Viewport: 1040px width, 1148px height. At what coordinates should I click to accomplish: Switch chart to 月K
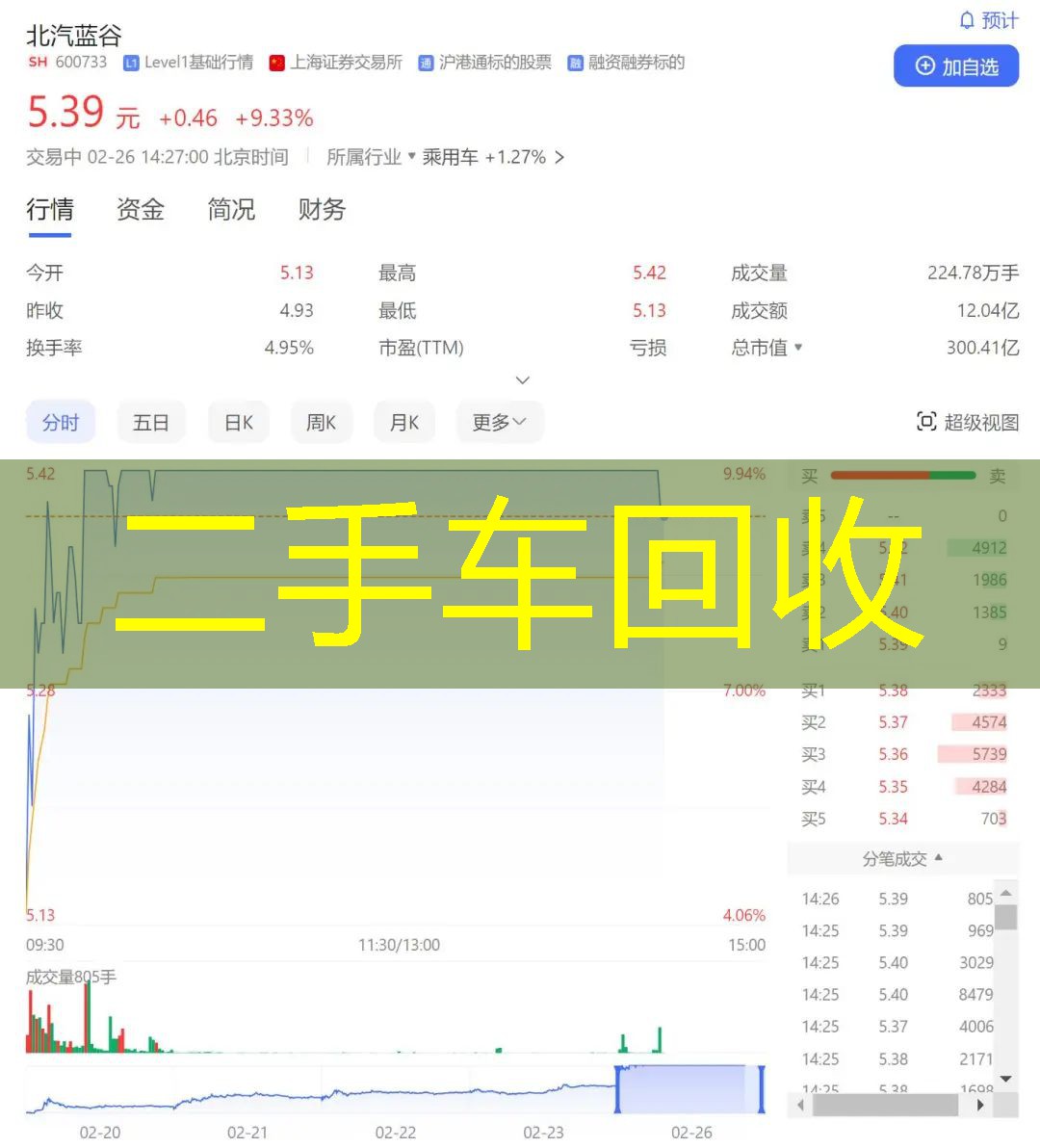tap(404, 423)
